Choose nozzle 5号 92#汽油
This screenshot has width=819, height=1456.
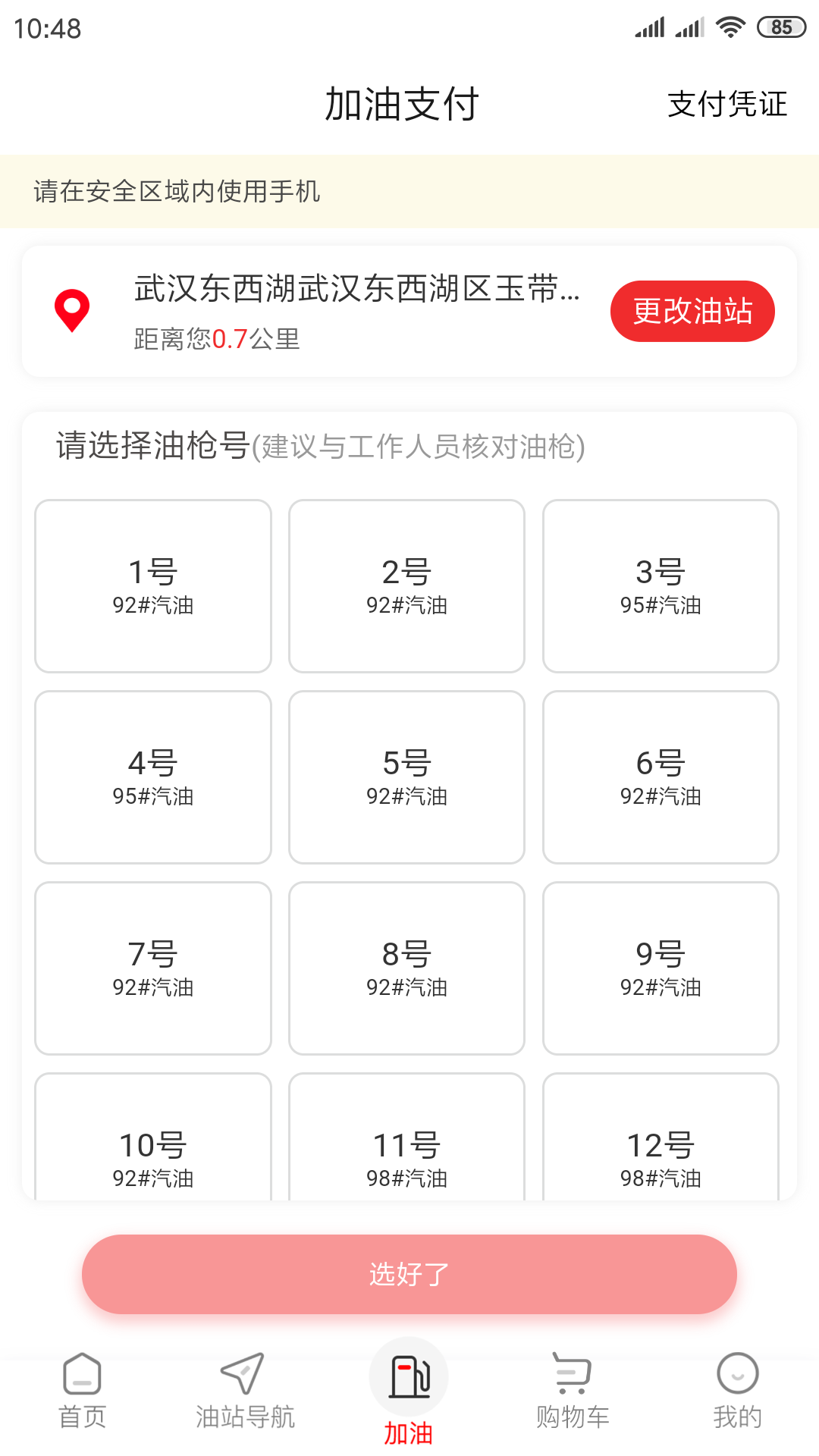point(406,777)
